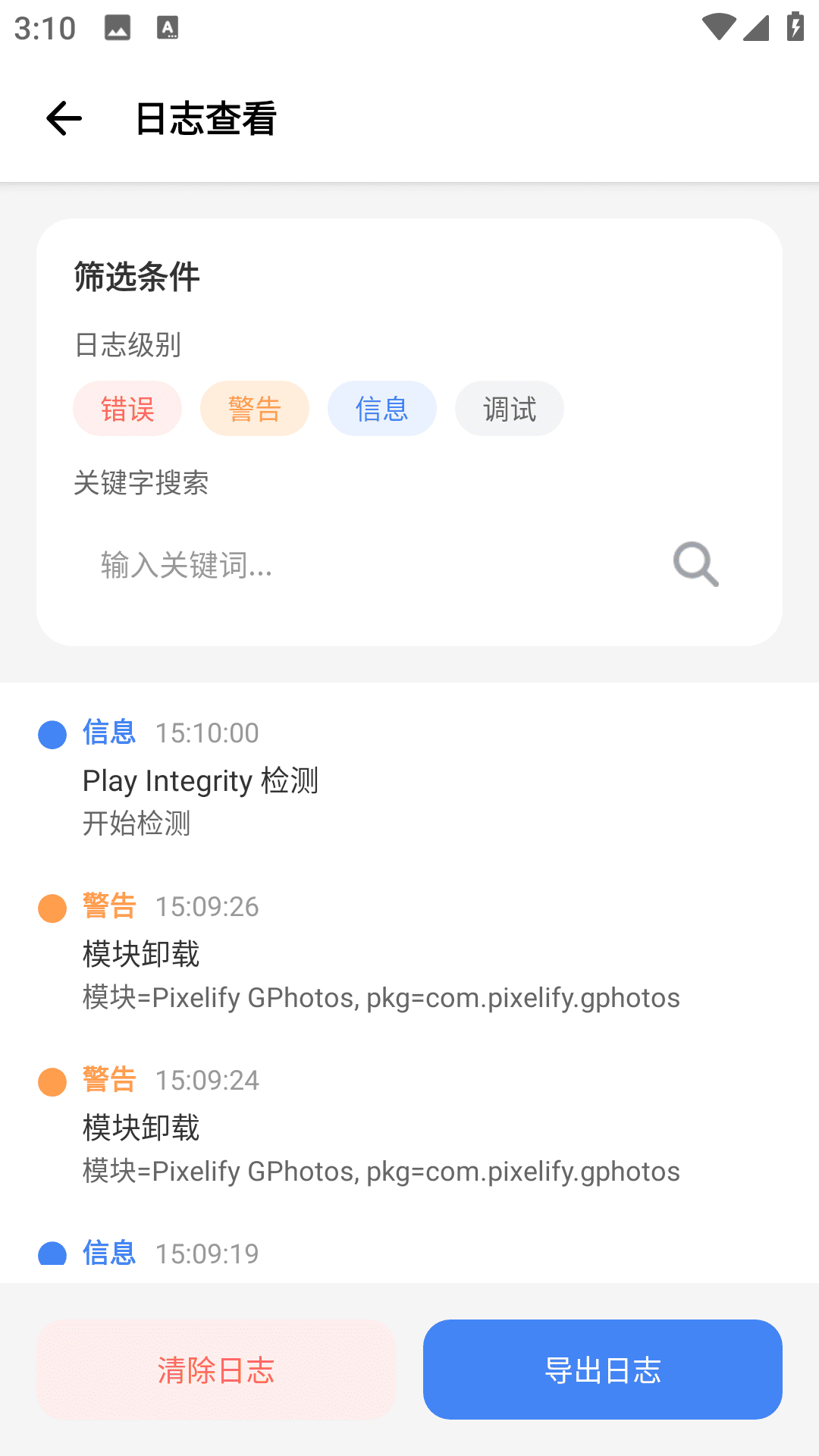
Task: Toggle the 调试 log level filter
Action: click(x=509, y=408)
